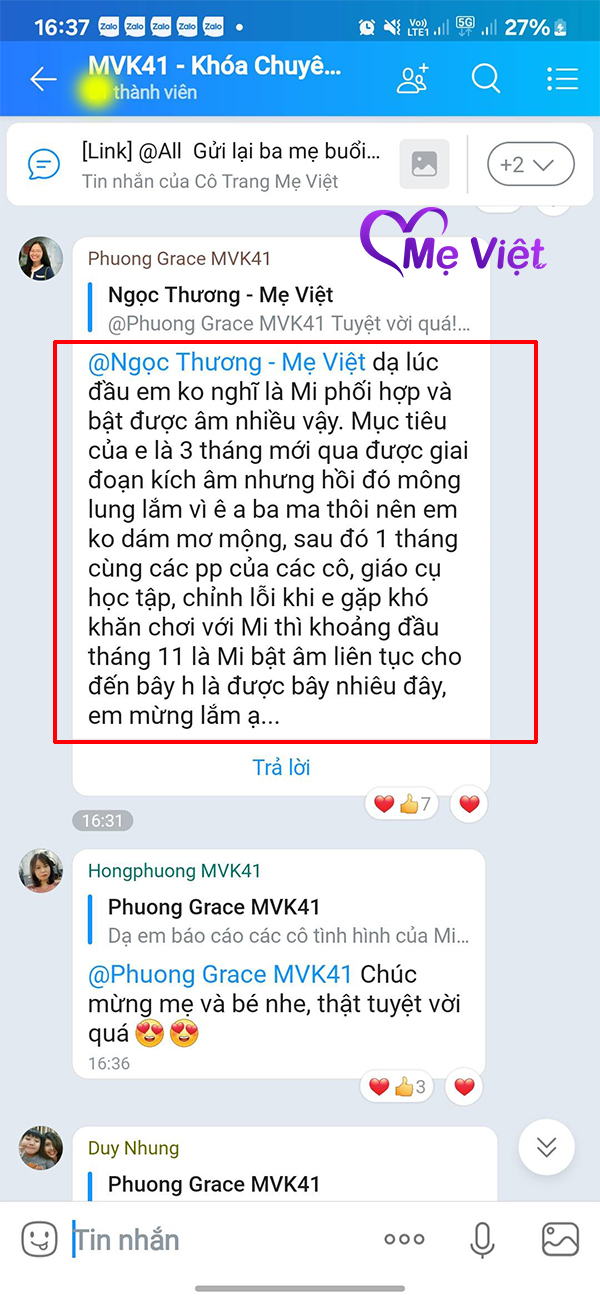Screen dimensions: 600x1300
Task: React with heart to Phuong Grace's message
Action: pos(469,803)
